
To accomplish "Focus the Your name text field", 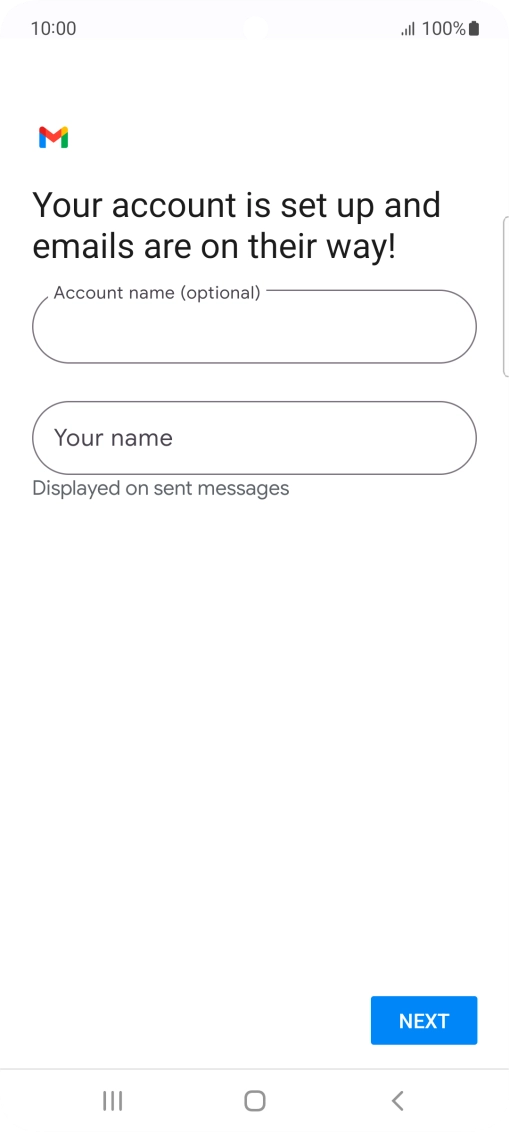I will click(254, 437).
